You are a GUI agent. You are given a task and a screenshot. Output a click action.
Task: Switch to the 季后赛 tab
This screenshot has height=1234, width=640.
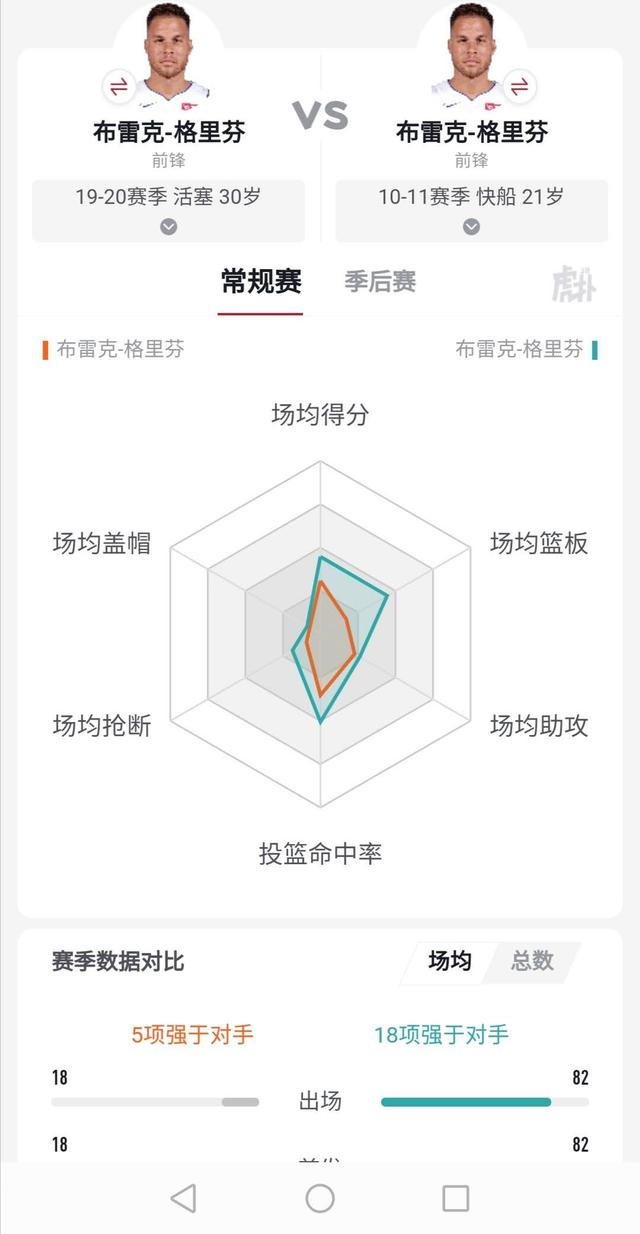[x=380, y=282]
